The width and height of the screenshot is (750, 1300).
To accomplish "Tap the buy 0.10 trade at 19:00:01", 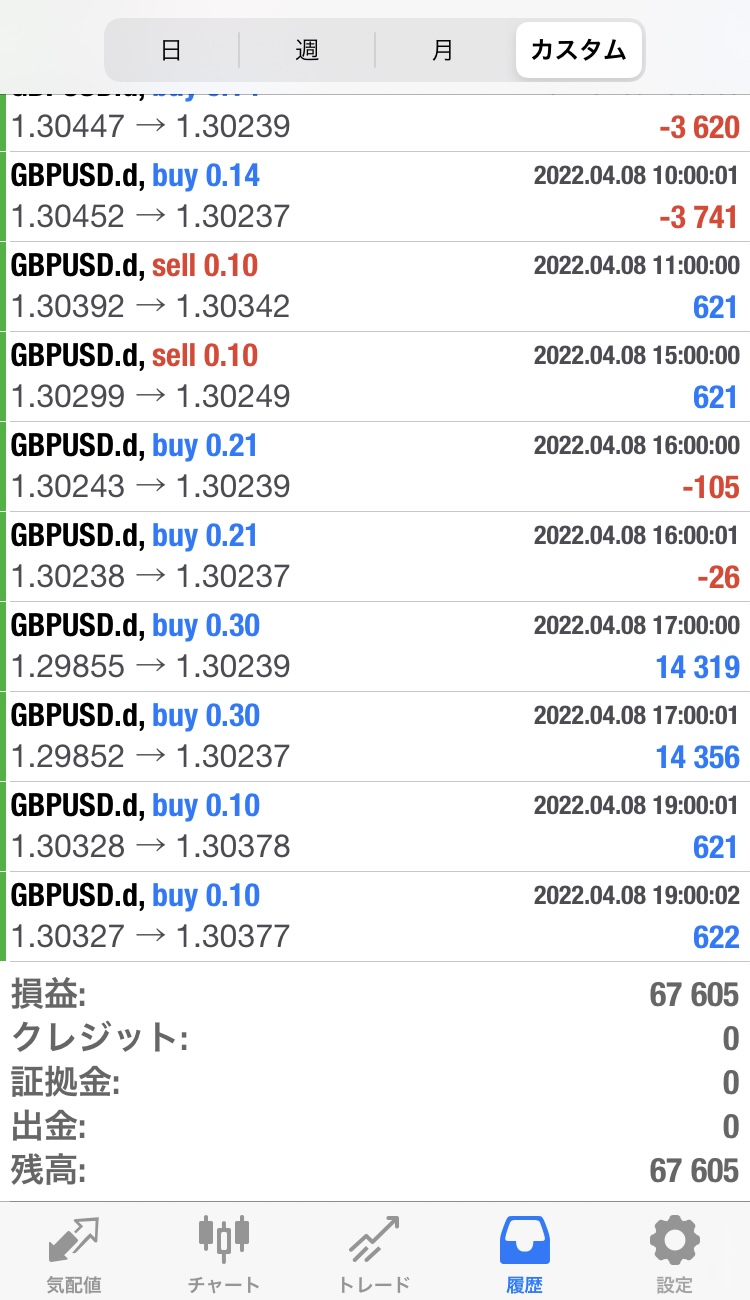I will (x=375, y=826).
